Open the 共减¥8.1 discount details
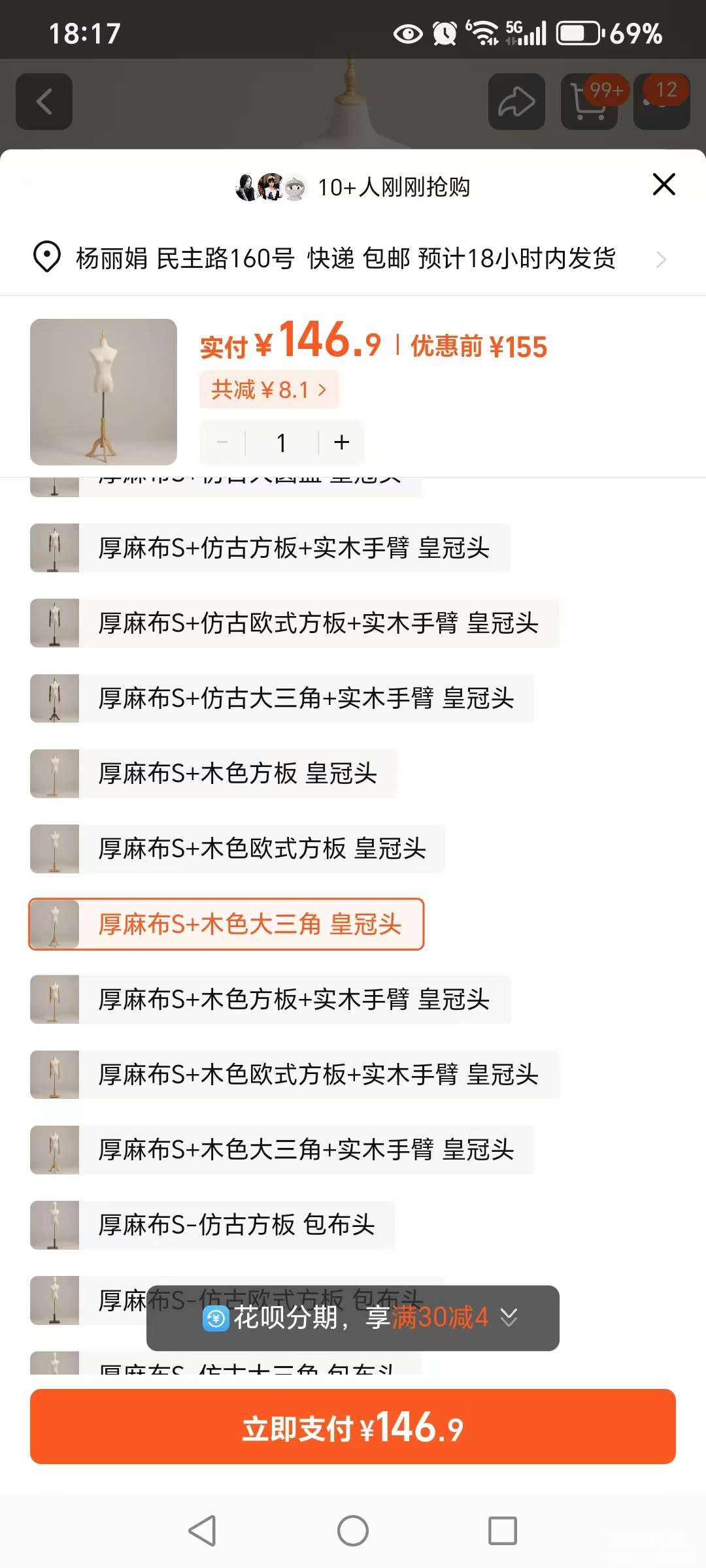Screen dimensions: 706x1568 (269, 390)
